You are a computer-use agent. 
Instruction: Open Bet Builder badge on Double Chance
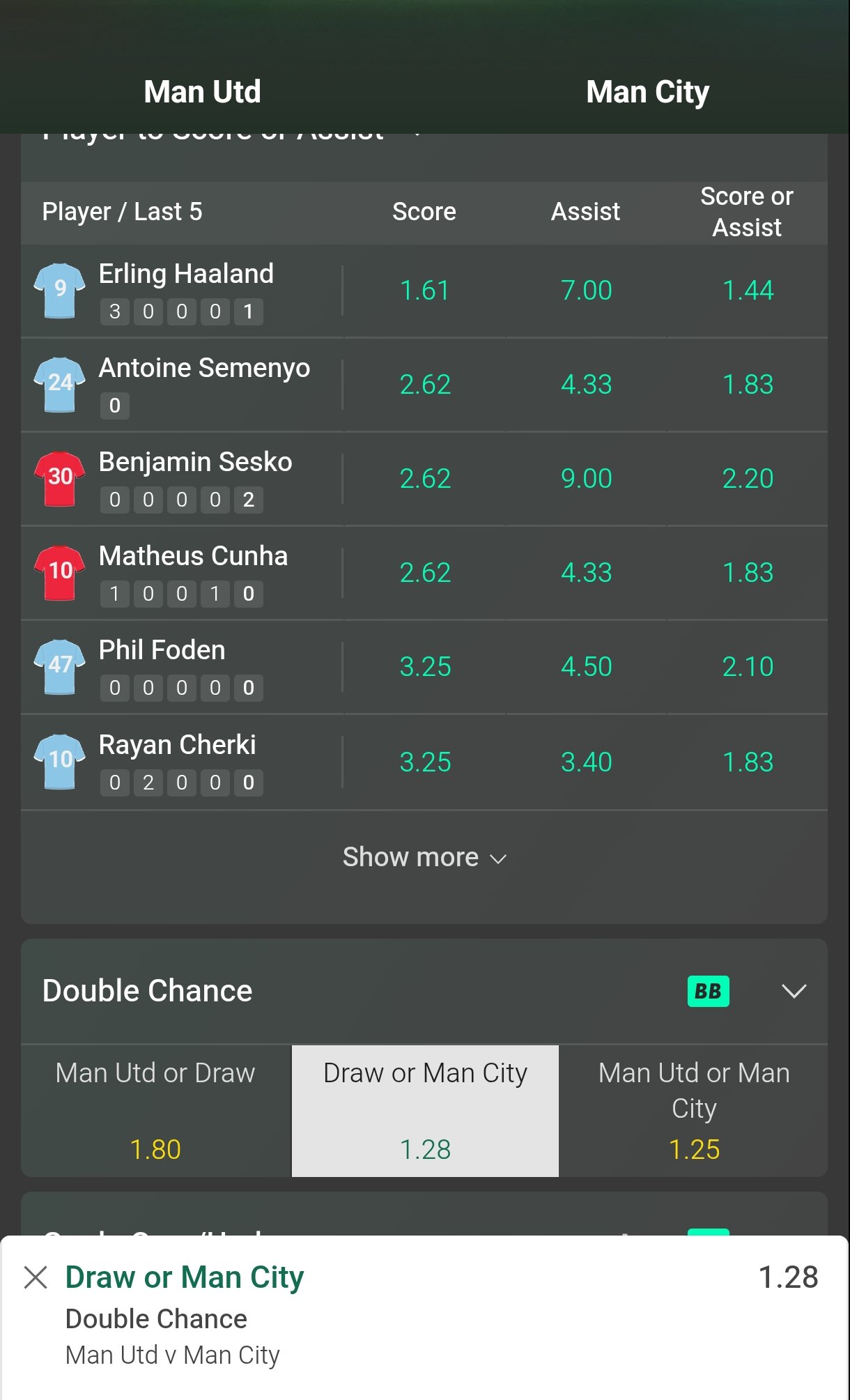(708, 991)
